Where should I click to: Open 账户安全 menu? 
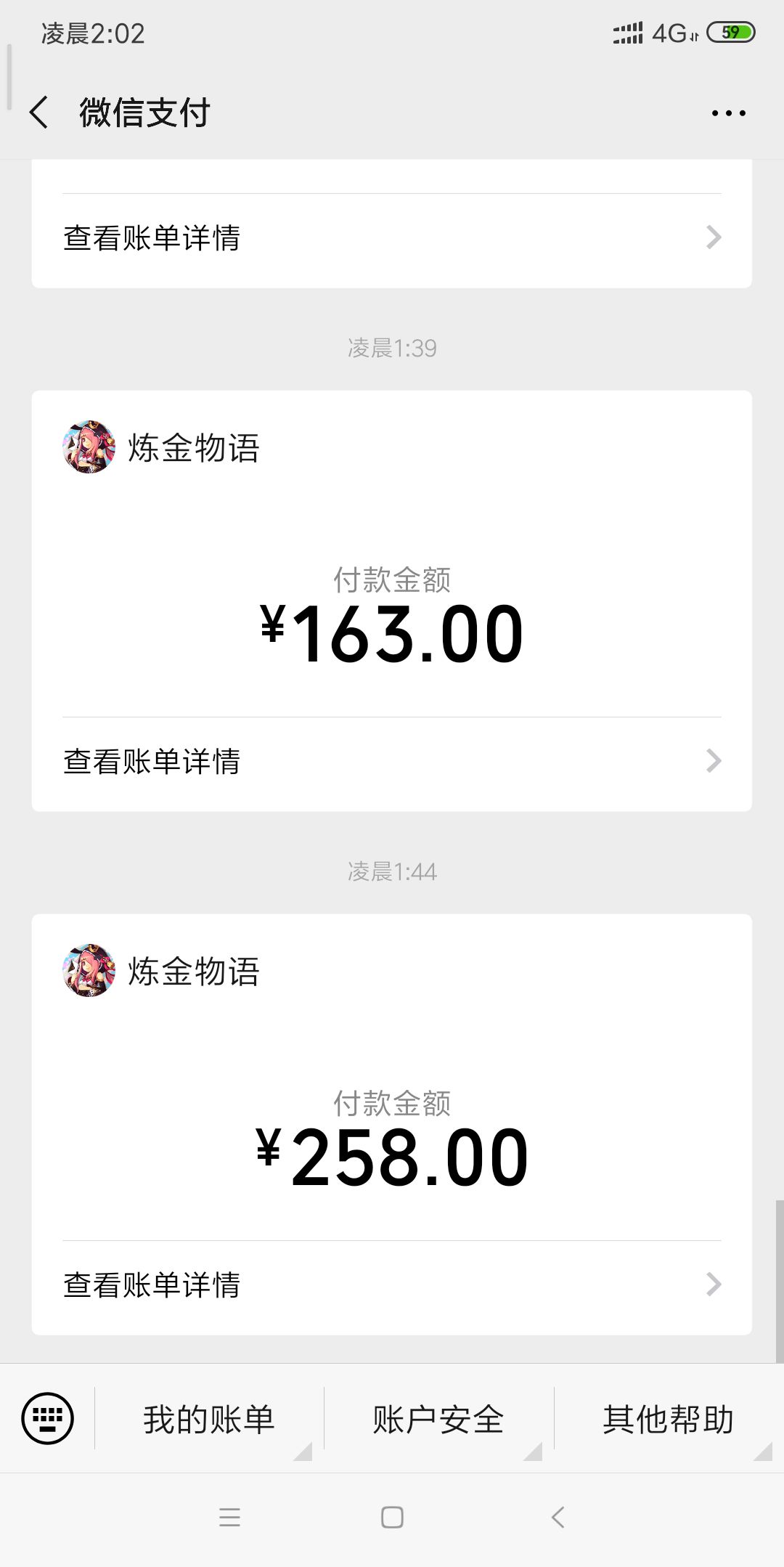coord(438,1419)
